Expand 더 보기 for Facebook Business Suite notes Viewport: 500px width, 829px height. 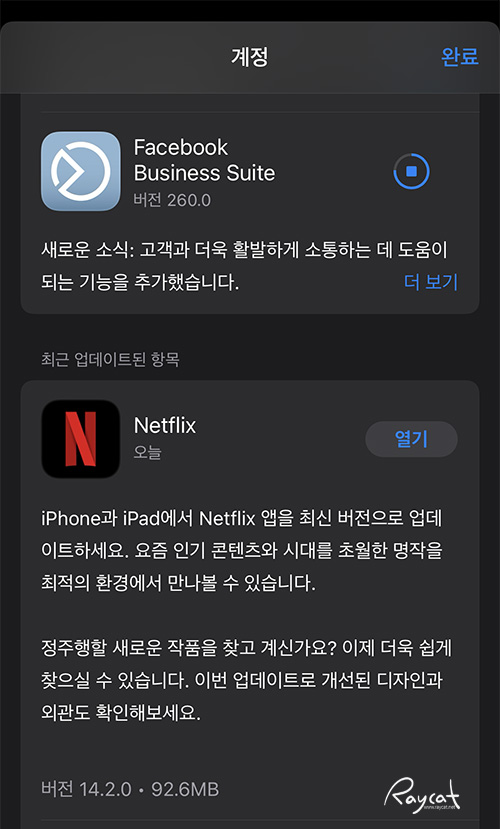pyautogui.click(x=431, y=282)
